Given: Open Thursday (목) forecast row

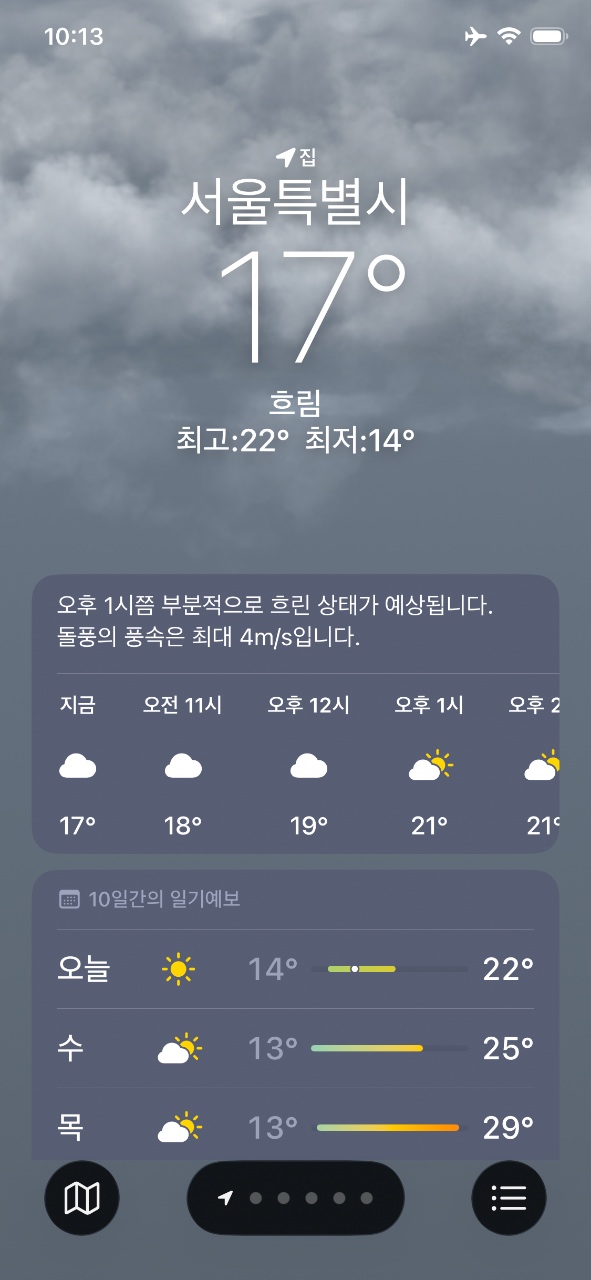Looking at the screenshot, I should (296, 1127).
